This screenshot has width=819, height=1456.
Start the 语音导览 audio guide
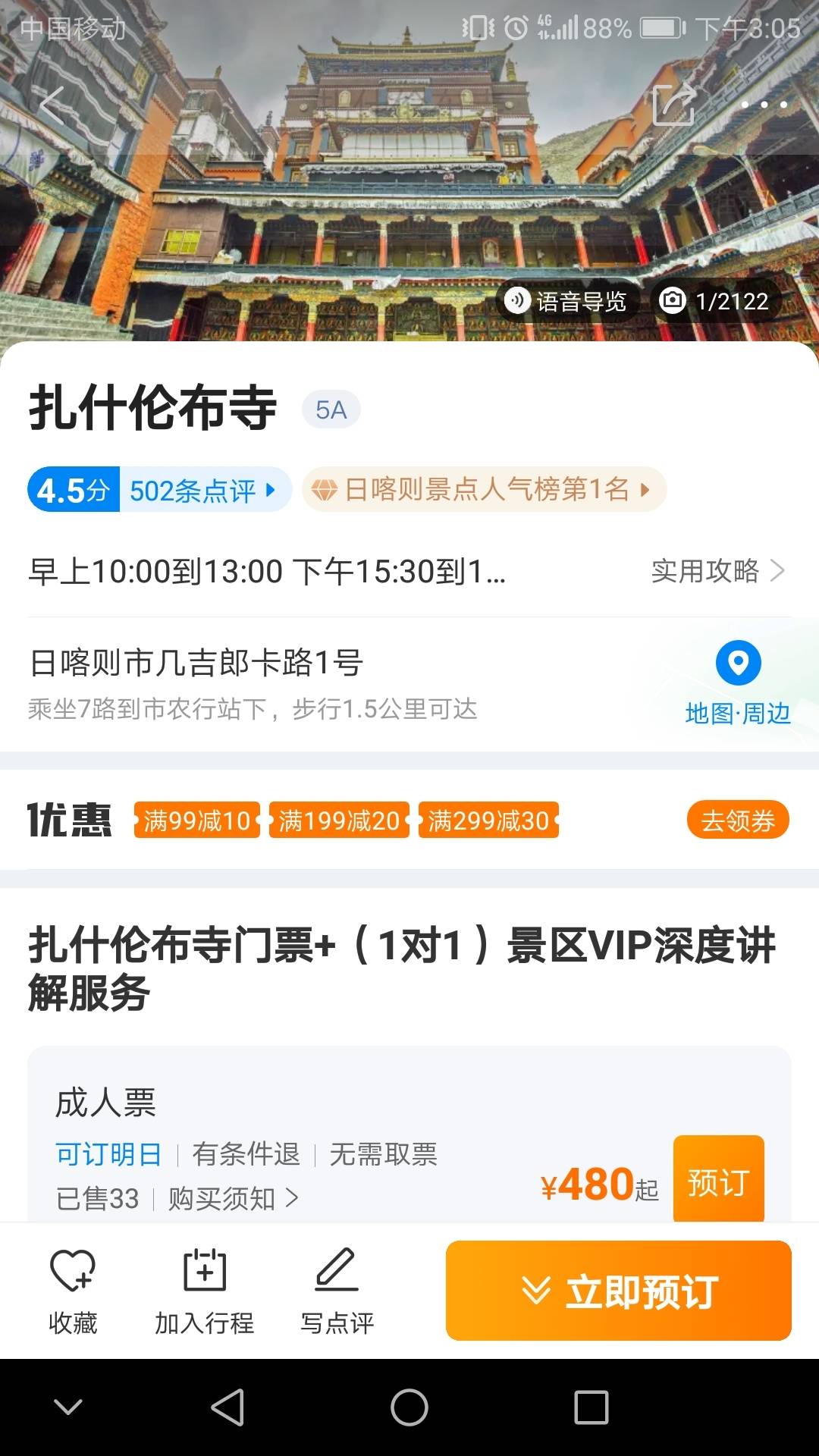tap(566, 301)
